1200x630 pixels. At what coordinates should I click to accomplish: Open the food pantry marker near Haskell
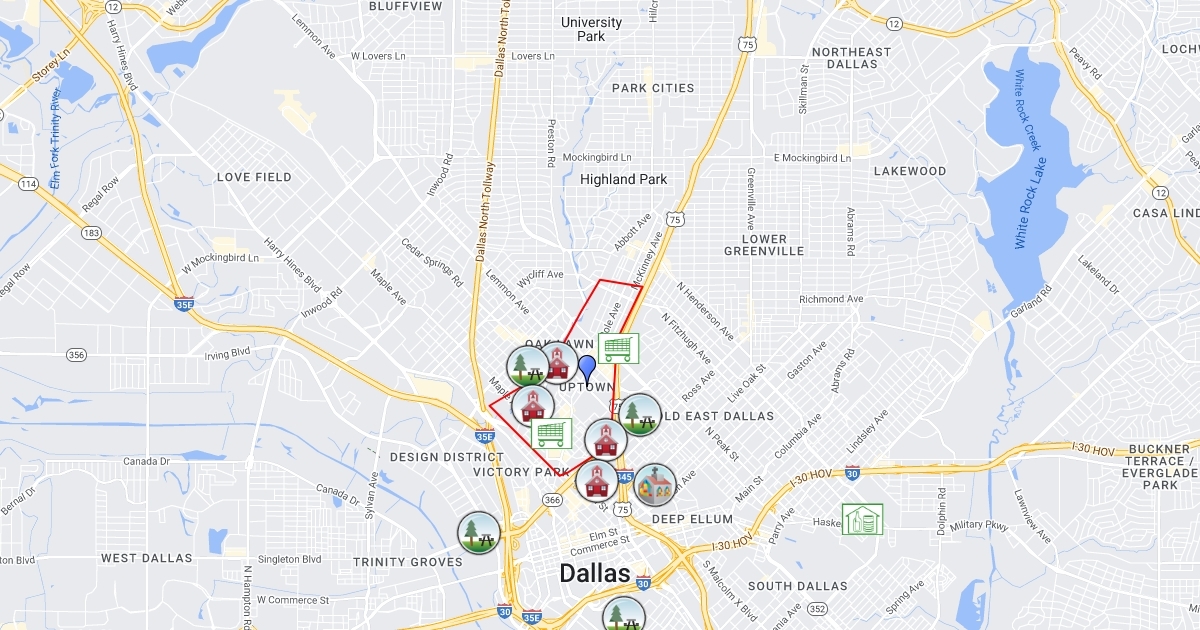click(x=862, y=519)
